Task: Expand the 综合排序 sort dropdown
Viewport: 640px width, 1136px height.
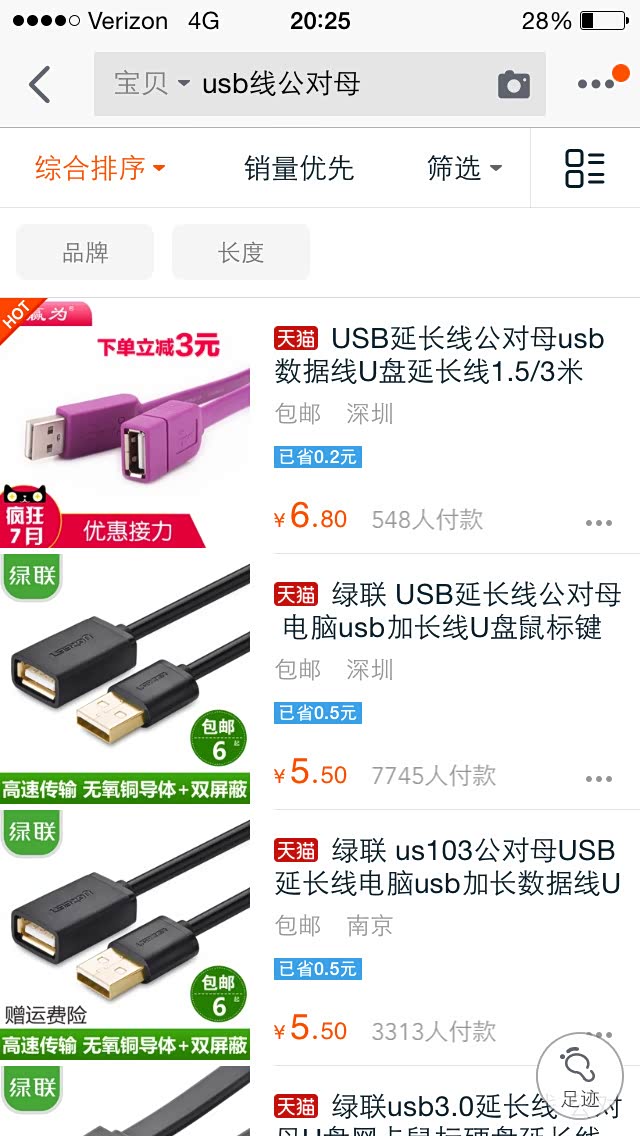Action: (100, 168)
